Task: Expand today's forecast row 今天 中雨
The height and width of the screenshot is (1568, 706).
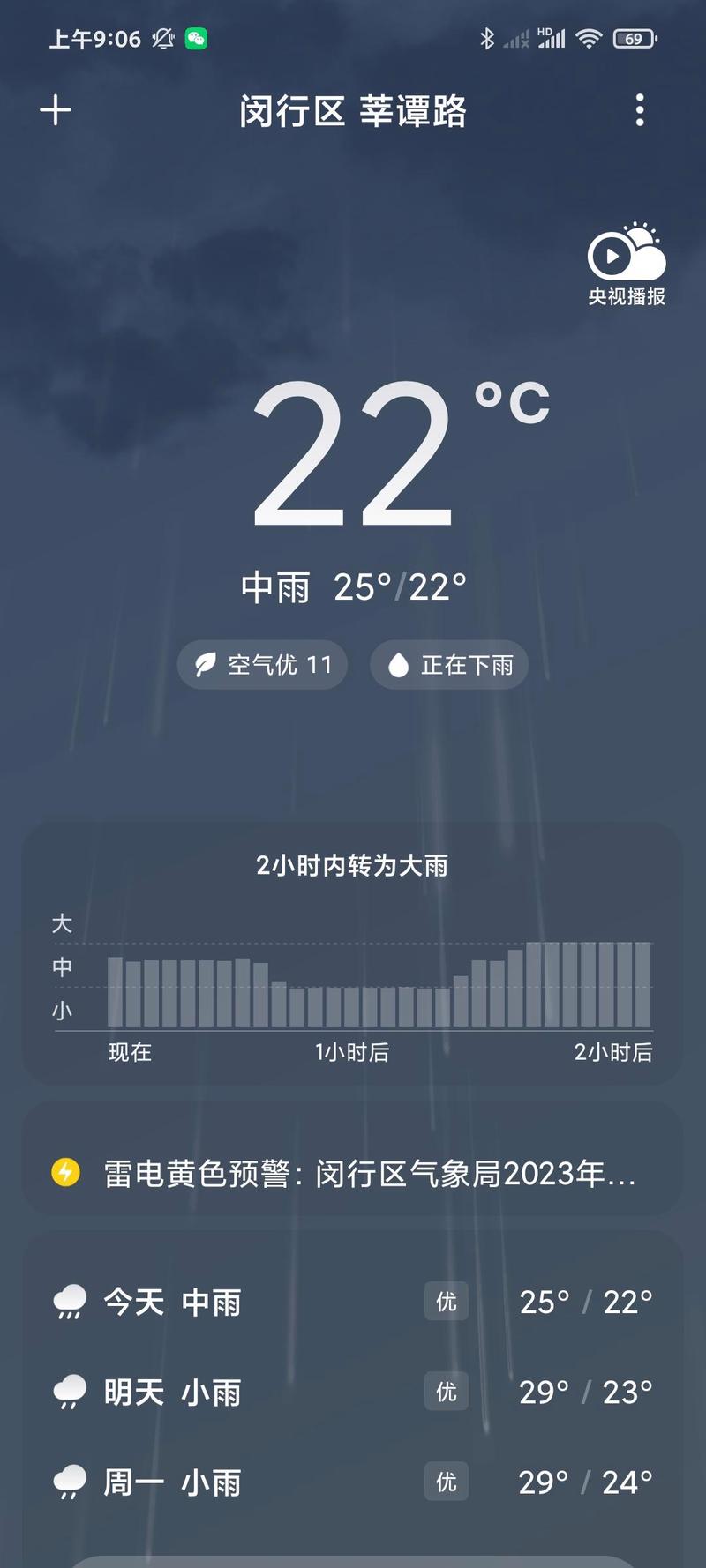Action: click(353, 1301)
